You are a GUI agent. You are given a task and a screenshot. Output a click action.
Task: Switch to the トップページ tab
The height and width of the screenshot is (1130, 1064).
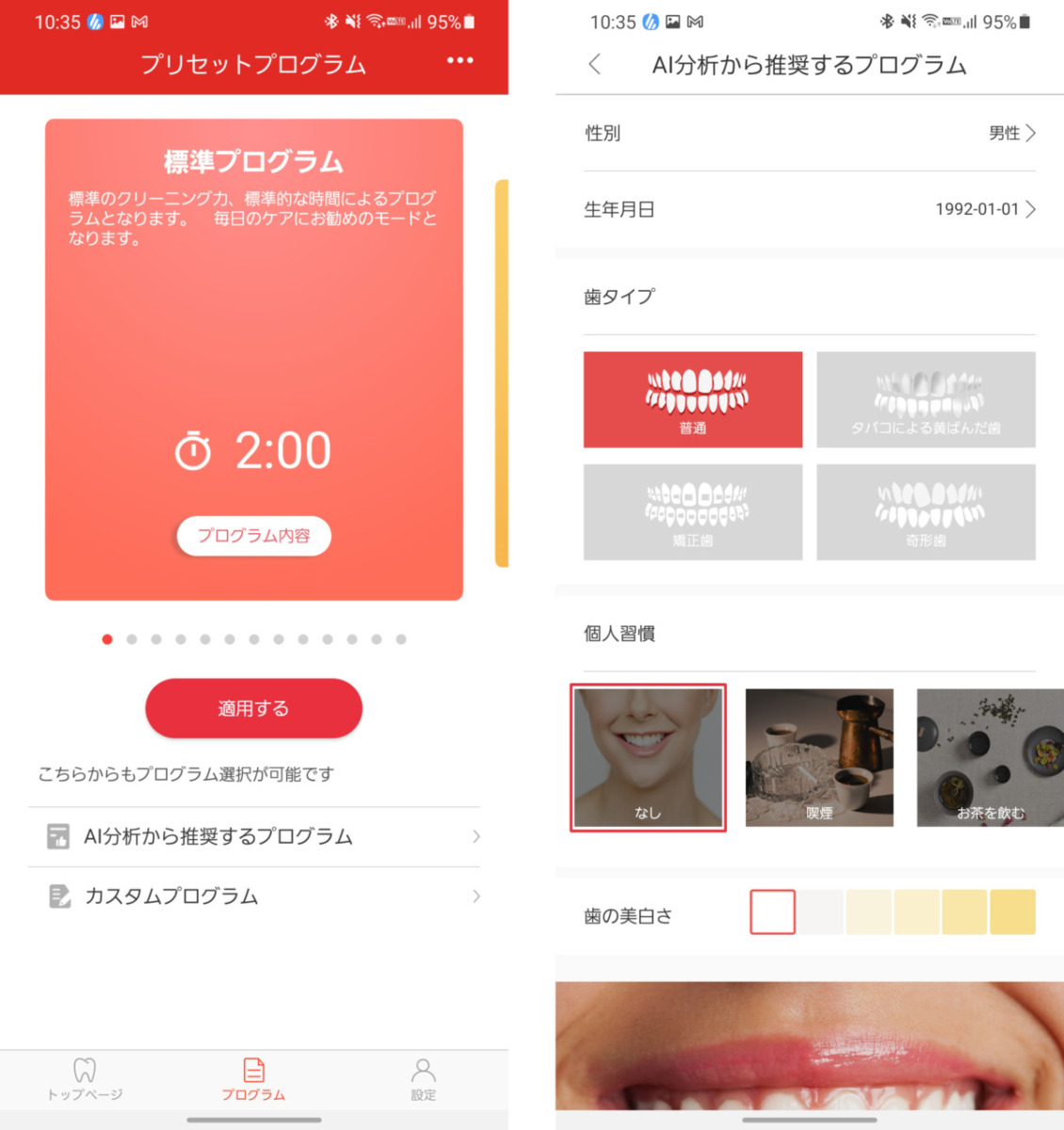point(85,1078)
